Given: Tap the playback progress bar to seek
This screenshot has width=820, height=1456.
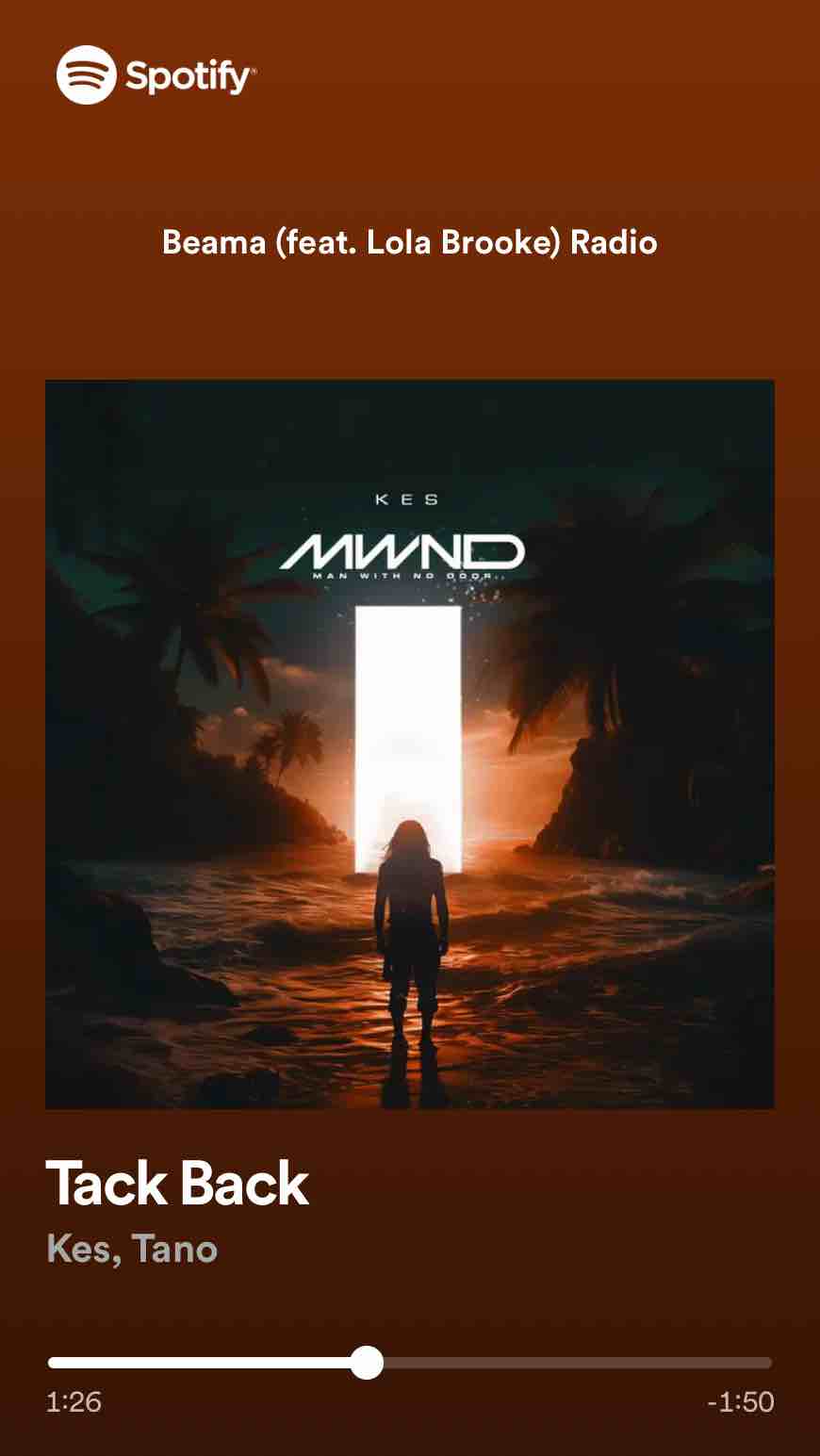Looking at the screenshot, I should [x=566, y=1363].
